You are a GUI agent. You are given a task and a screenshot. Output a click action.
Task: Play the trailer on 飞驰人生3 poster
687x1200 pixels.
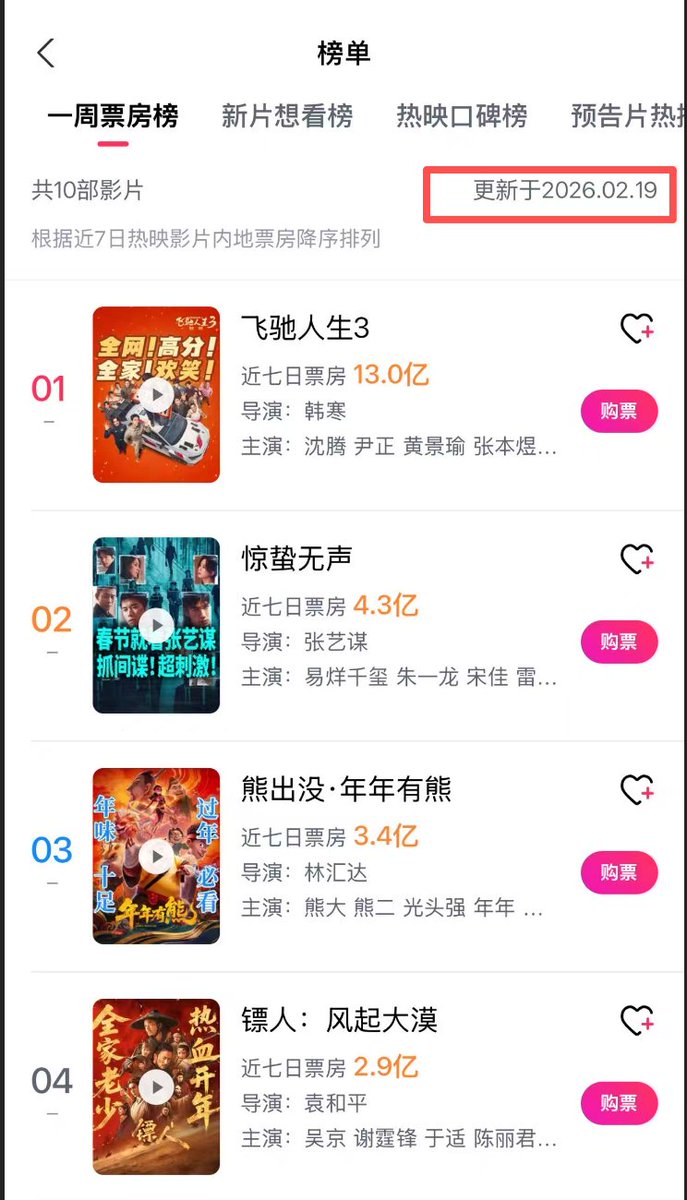point(156,395)
